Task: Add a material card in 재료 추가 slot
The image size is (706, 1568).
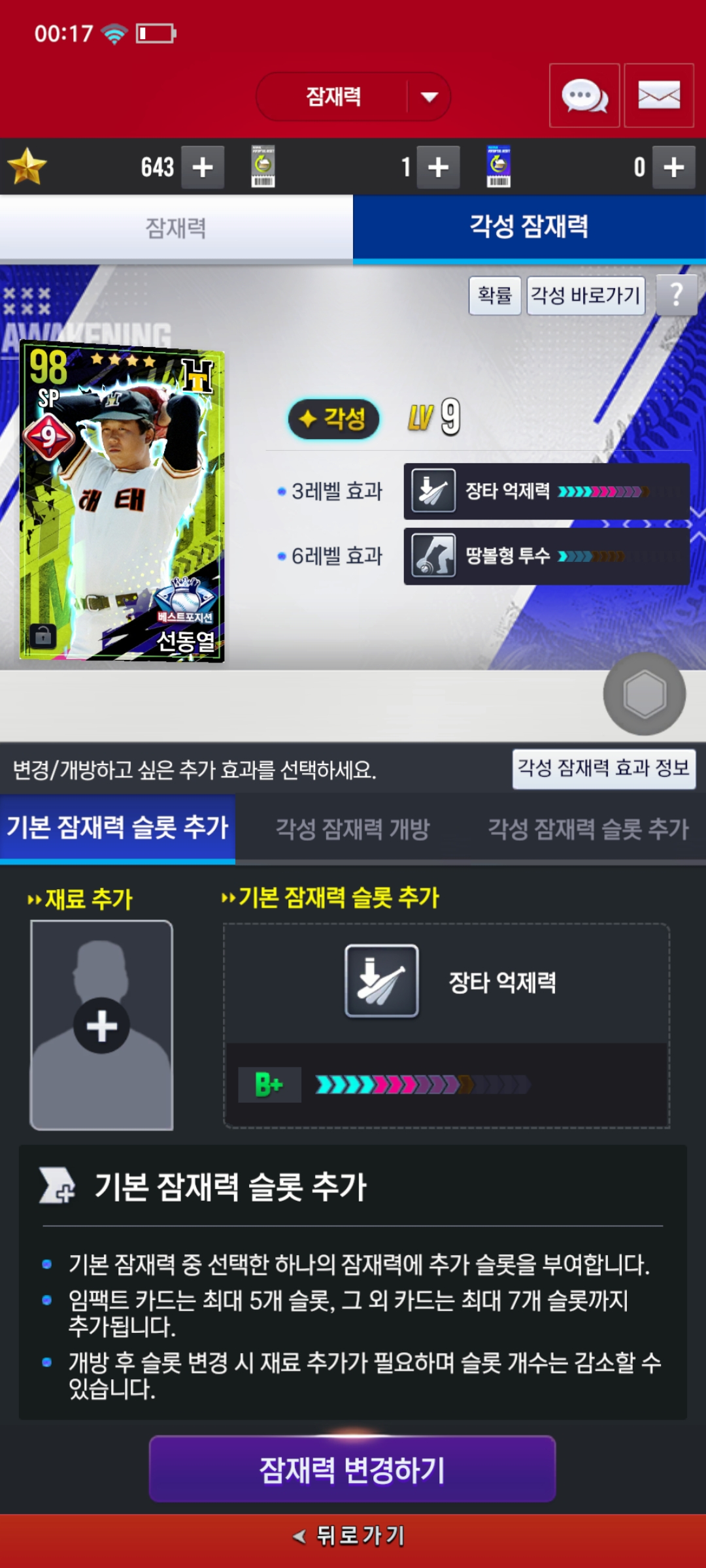Action: (101, 1024)
